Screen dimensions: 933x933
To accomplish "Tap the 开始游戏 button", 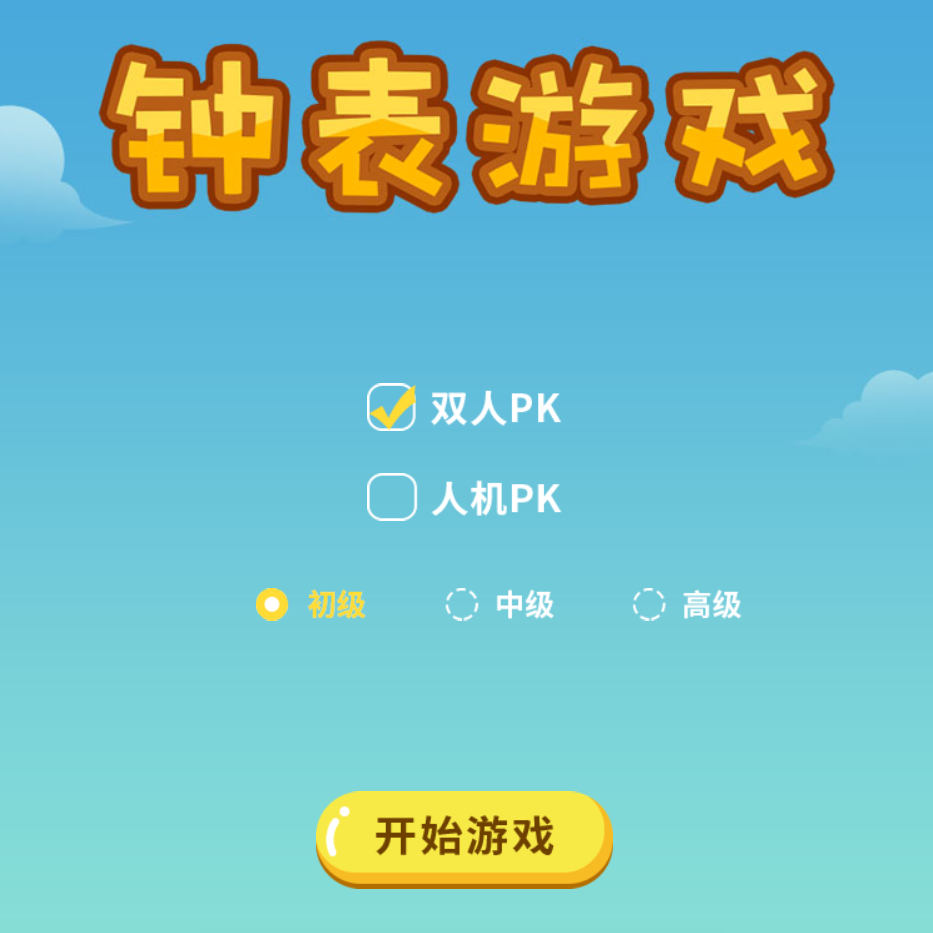I will point(464,836).
